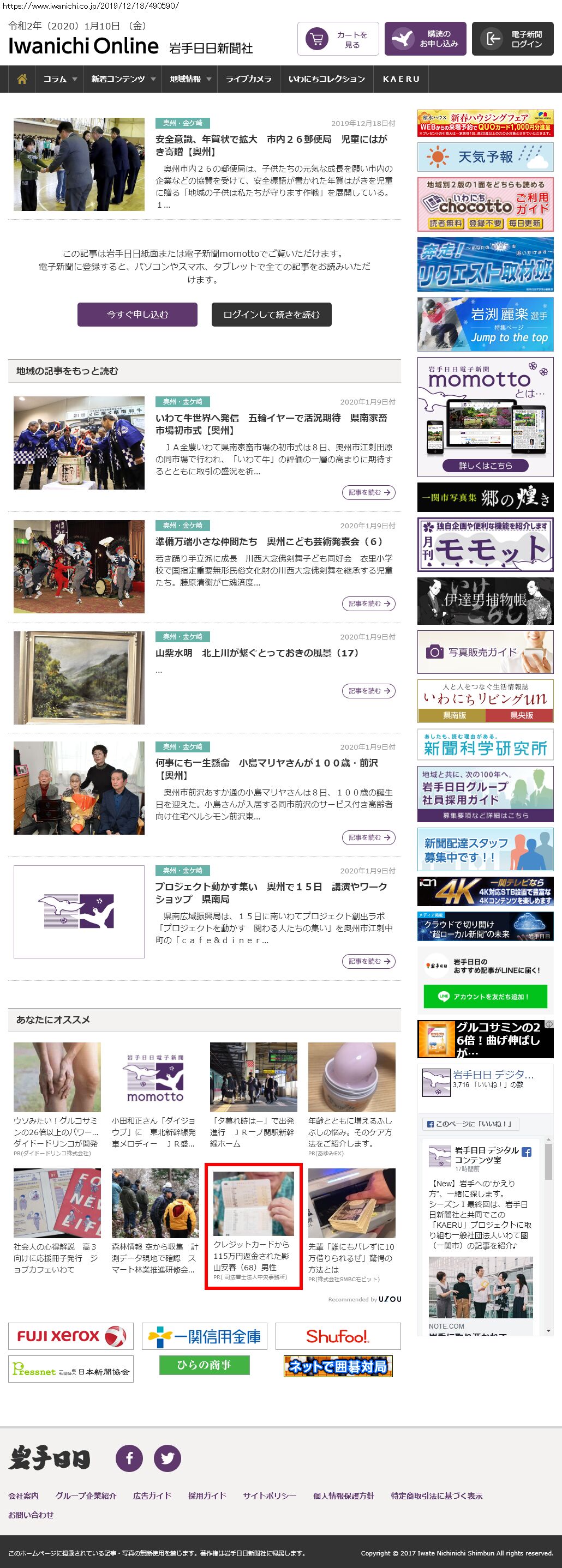Open 電子新聞ログイン login button

[512, 39]
